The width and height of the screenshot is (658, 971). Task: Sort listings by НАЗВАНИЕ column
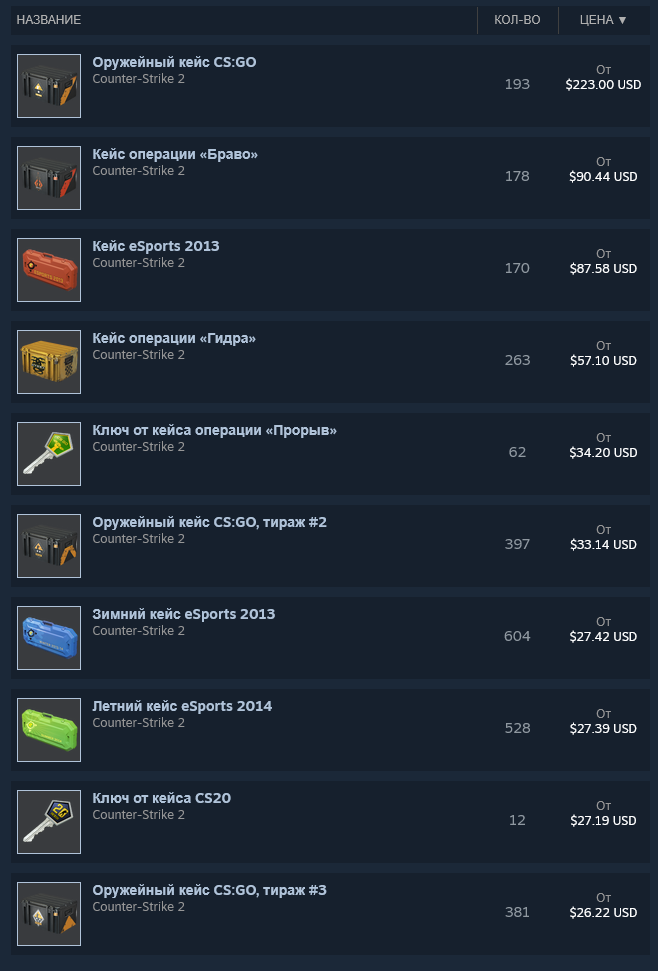49,20
